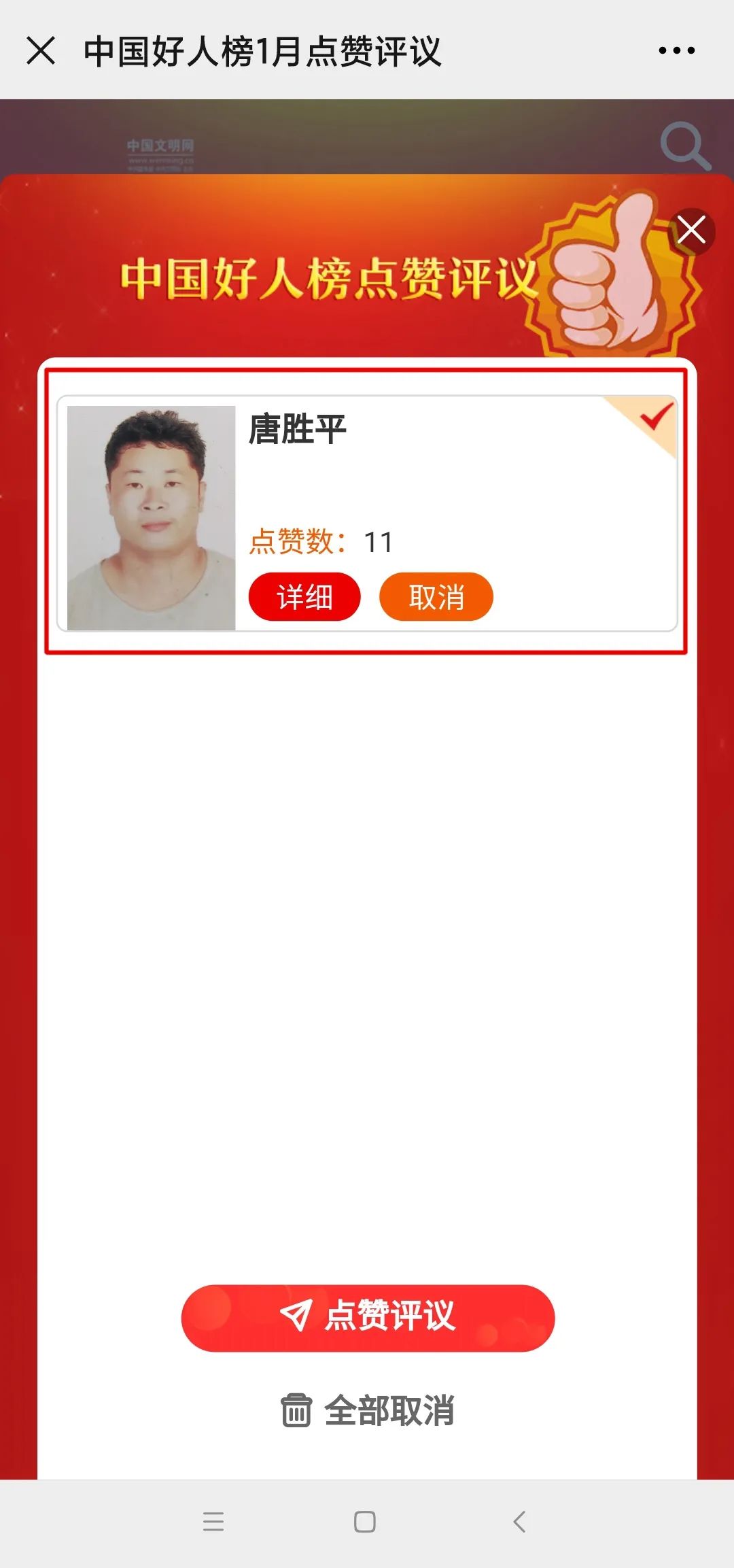Image resolution: width=734 pixels, height=1568 pixels.
Task: Close the WeChat web page
Action: 41,51
